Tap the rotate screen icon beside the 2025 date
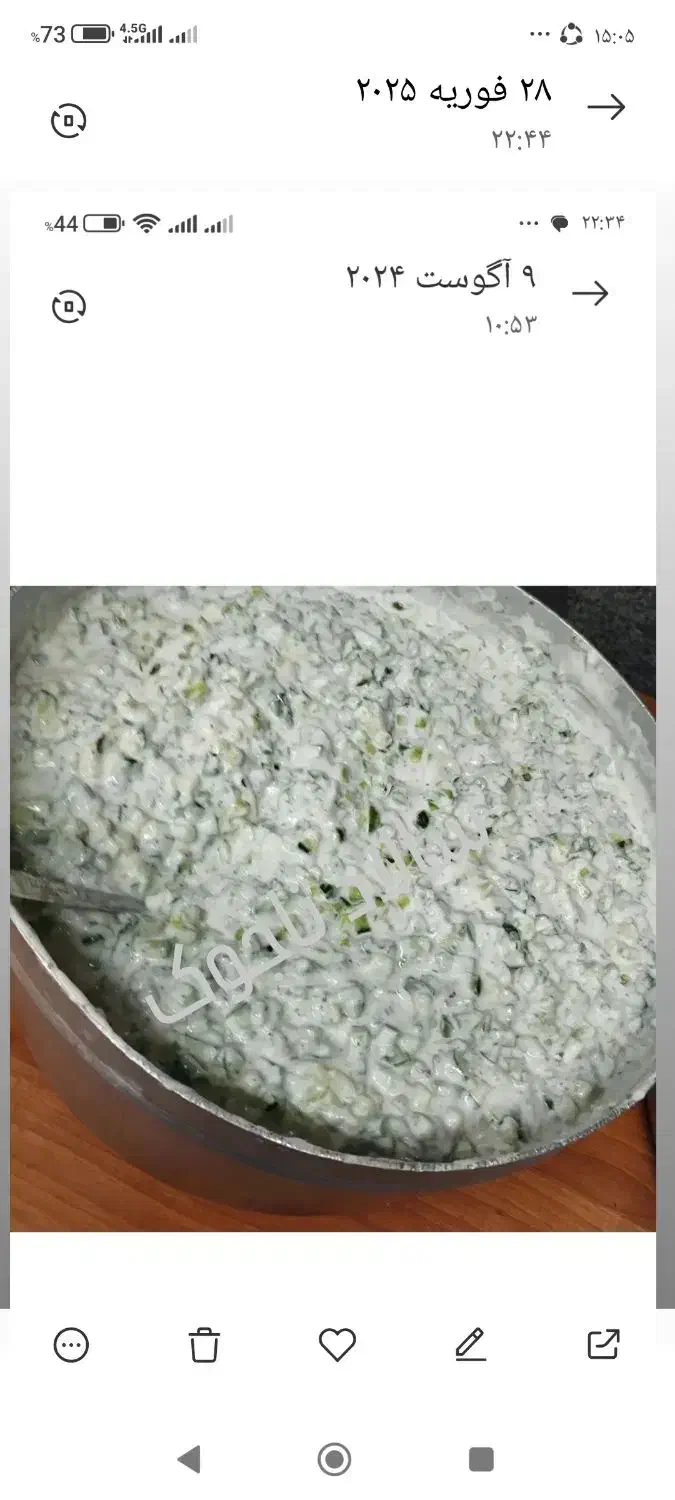The height and width of the screenshot is (1500, 675). (69, 121)
